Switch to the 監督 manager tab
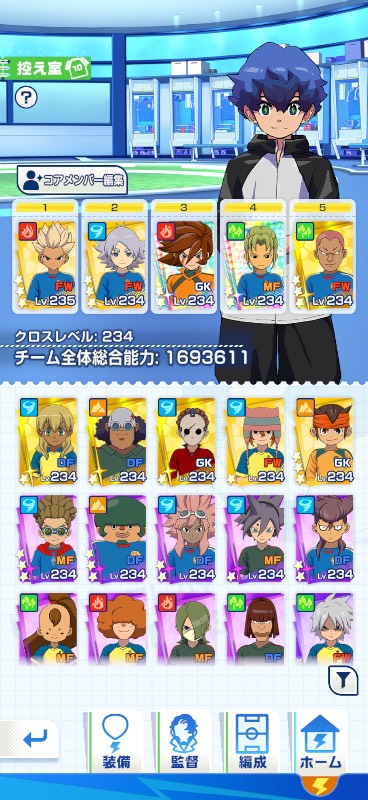Viewport: 368px width, 800px height. click(184, 741)
